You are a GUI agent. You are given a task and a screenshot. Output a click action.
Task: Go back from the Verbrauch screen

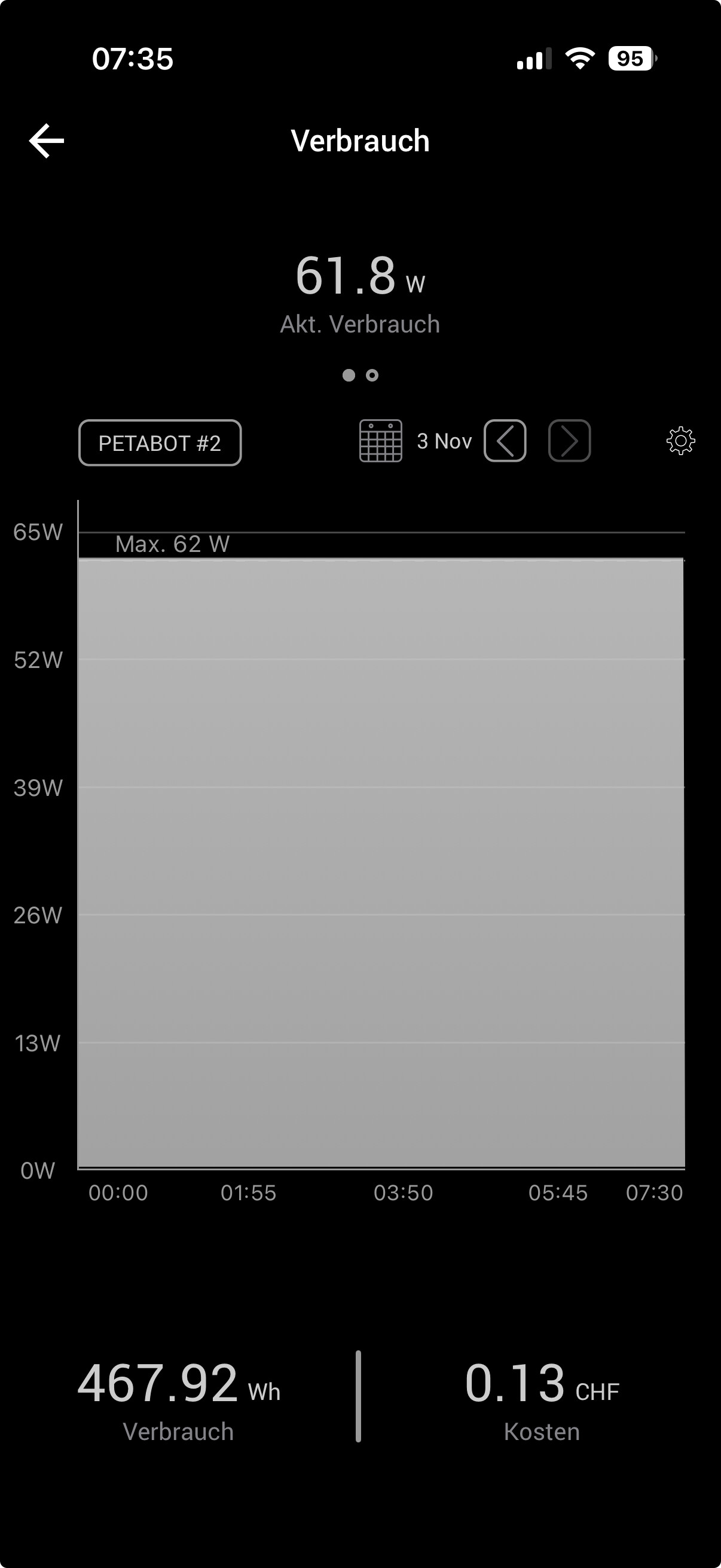[46, 141]
